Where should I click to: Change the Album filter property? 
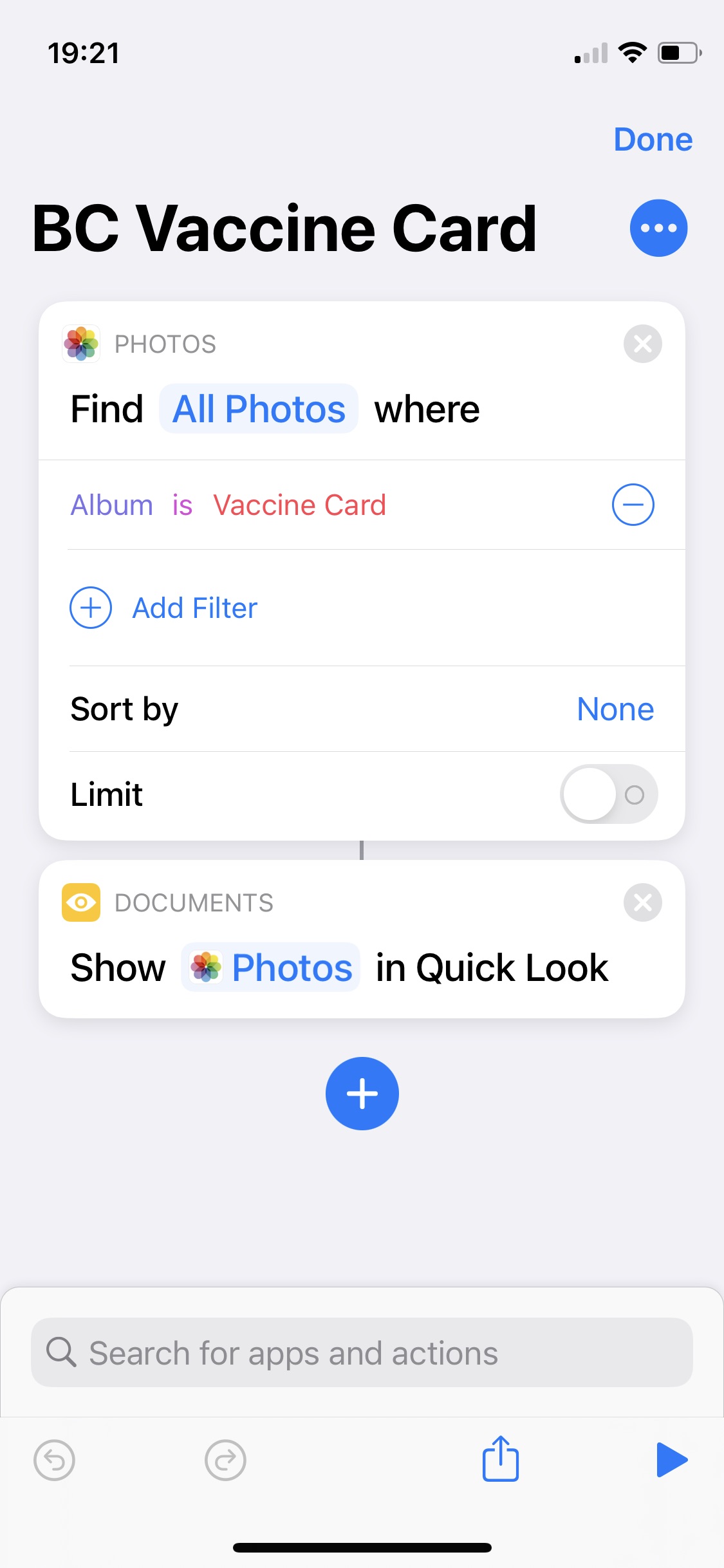[x=112, y=505]
